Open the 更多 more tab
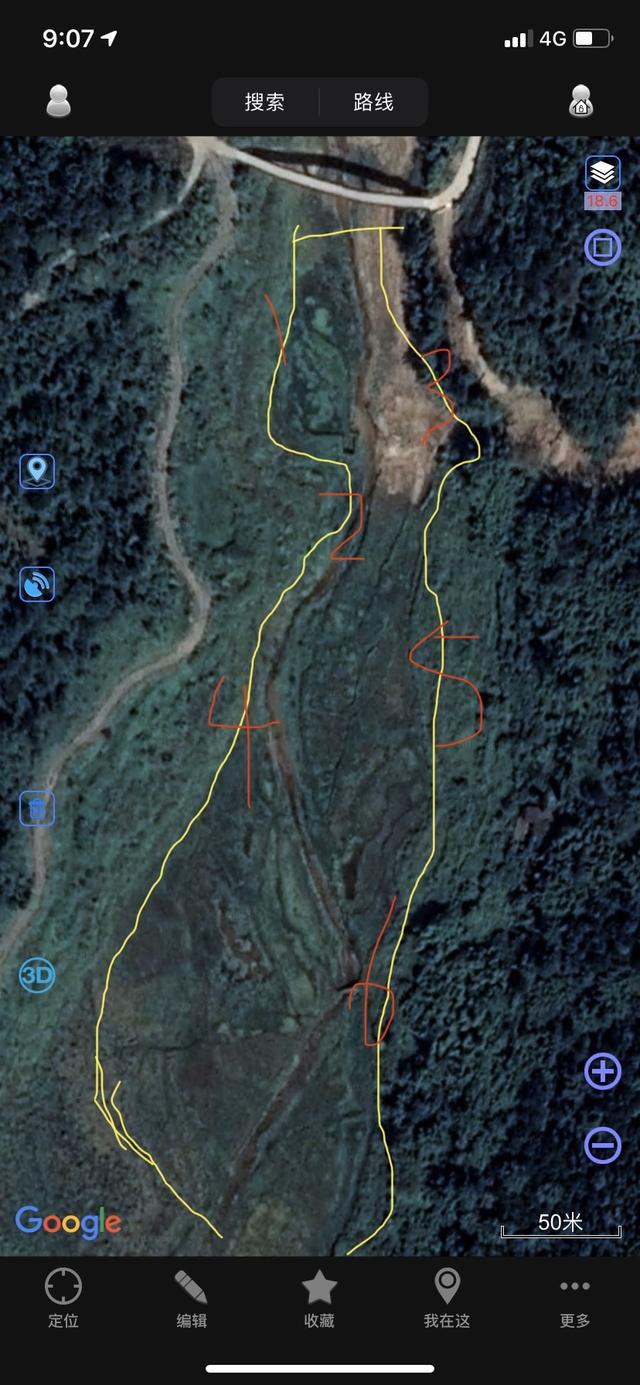The height and width of the screenshot is (1385, 640). pyautogui.click(x=575, y=1299)
